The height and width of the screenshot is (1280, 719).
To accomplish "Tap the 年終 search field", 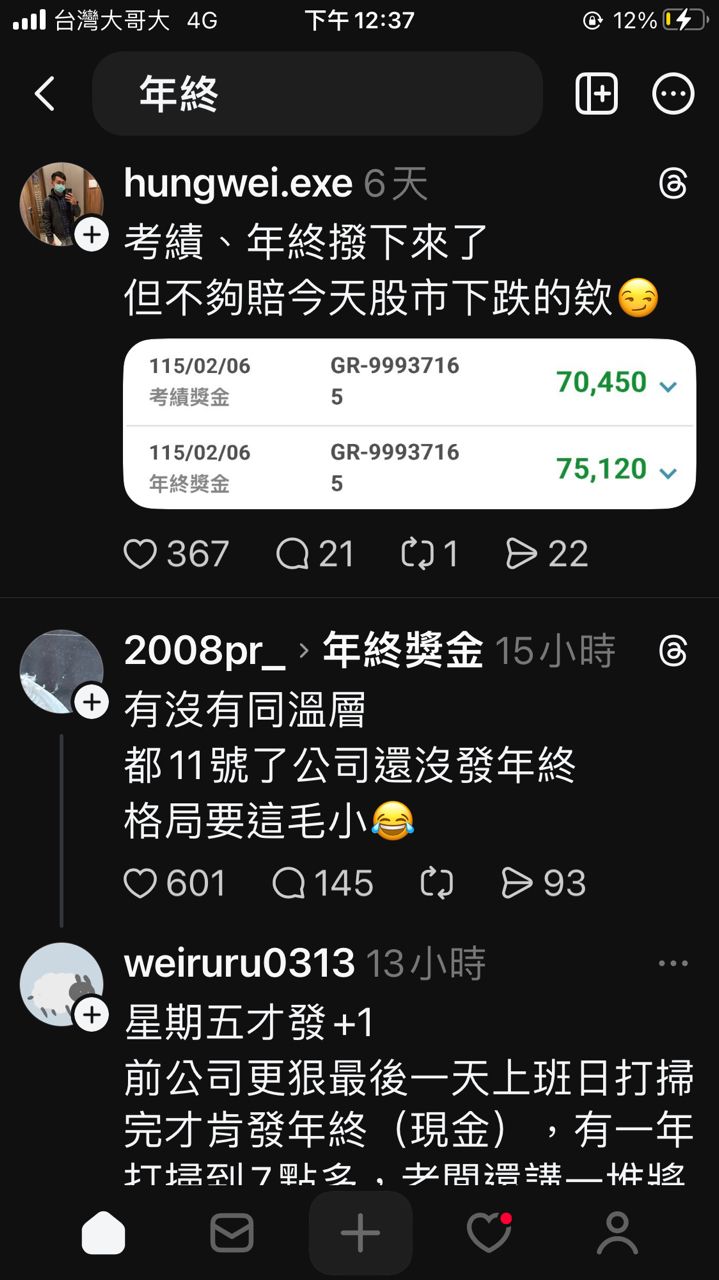I will pos(317,95).
